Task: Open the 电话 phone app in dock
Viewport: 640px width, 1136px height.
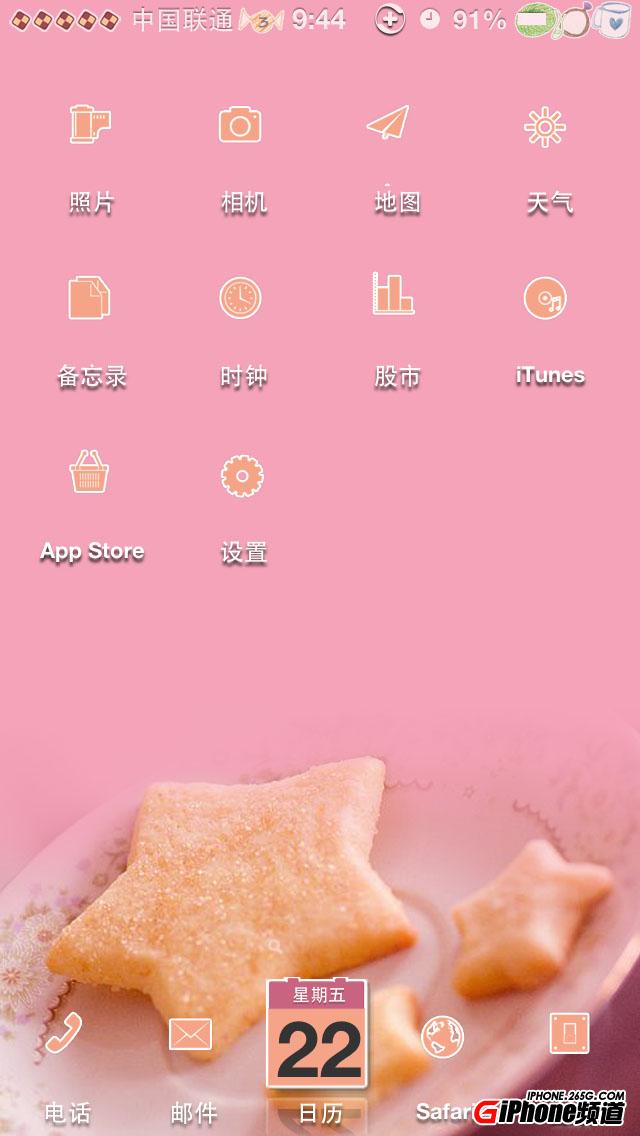Action: coord(64,1034)
